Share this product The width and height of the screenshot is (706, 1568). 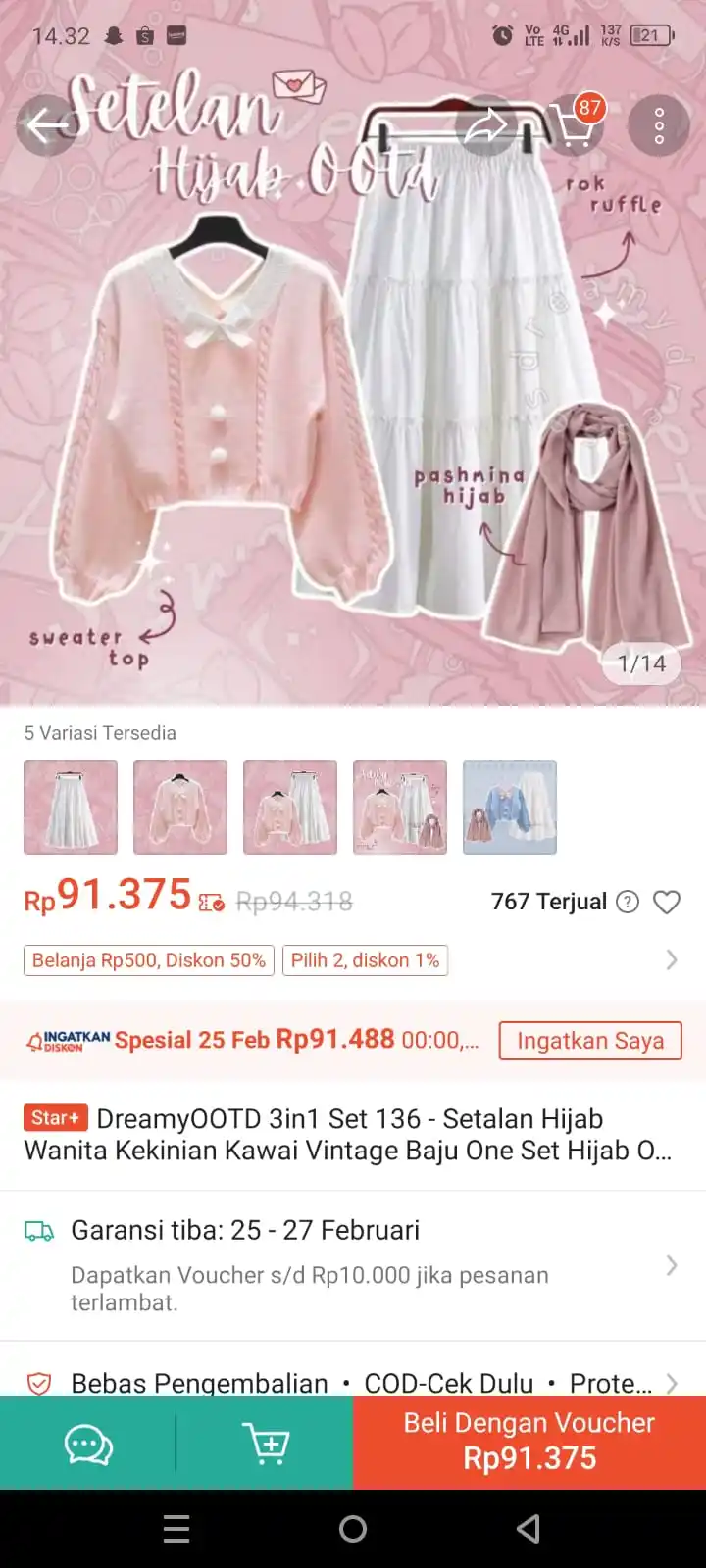[x=485, y=126]
